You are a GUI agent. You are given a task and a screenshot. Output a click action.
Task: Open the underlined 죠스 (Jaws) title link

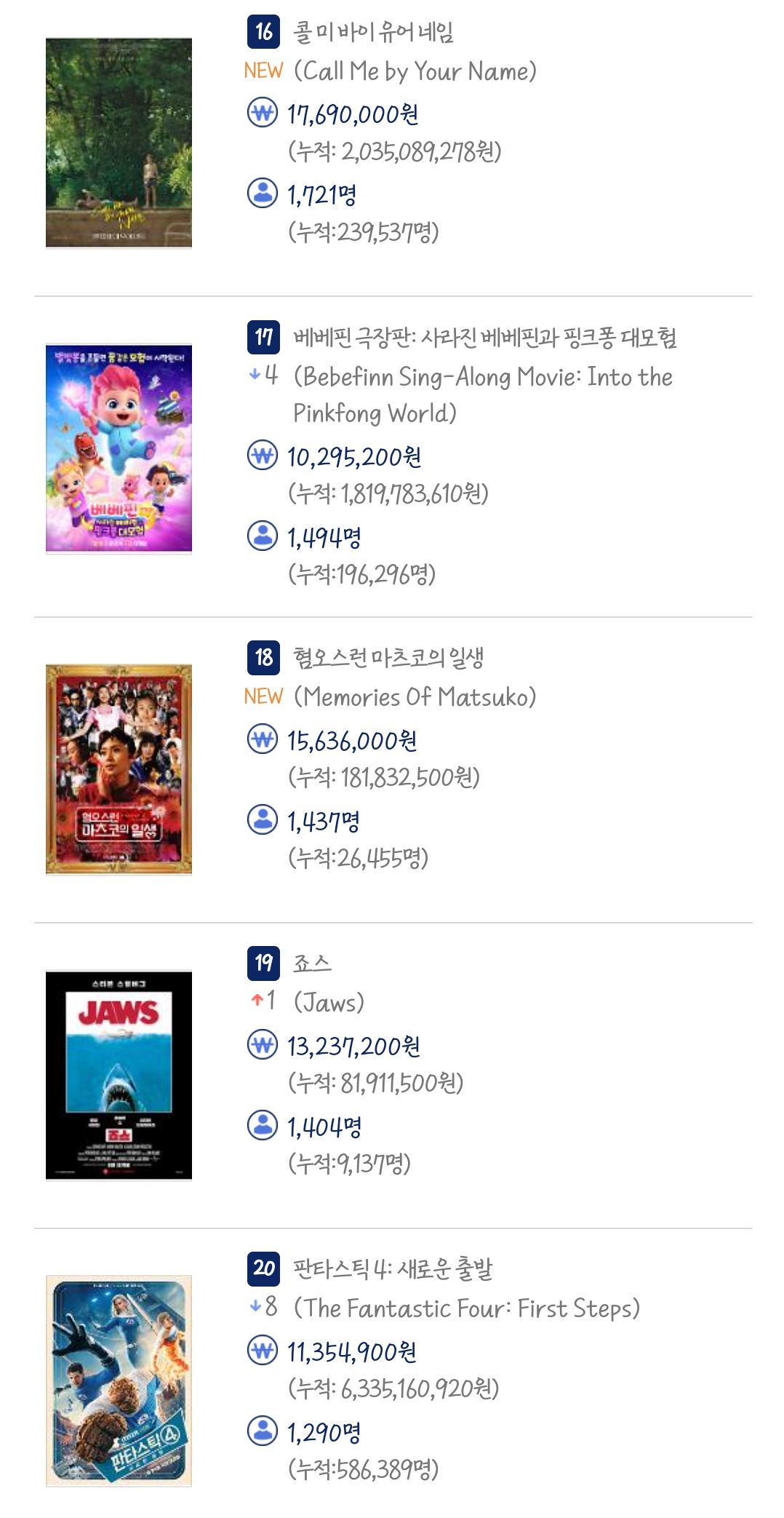click(312, 963)
